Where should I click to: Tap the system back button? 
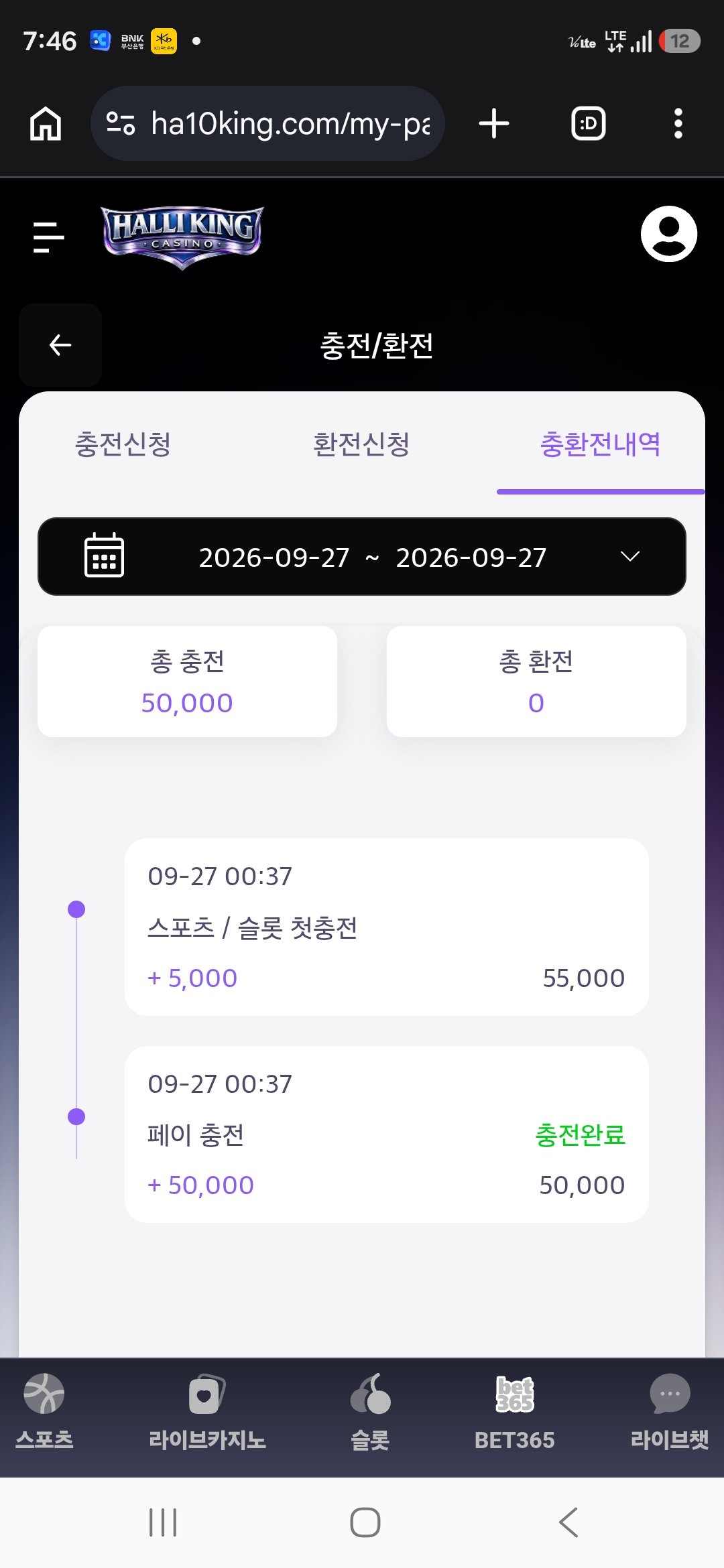[x=568, y=1522]
